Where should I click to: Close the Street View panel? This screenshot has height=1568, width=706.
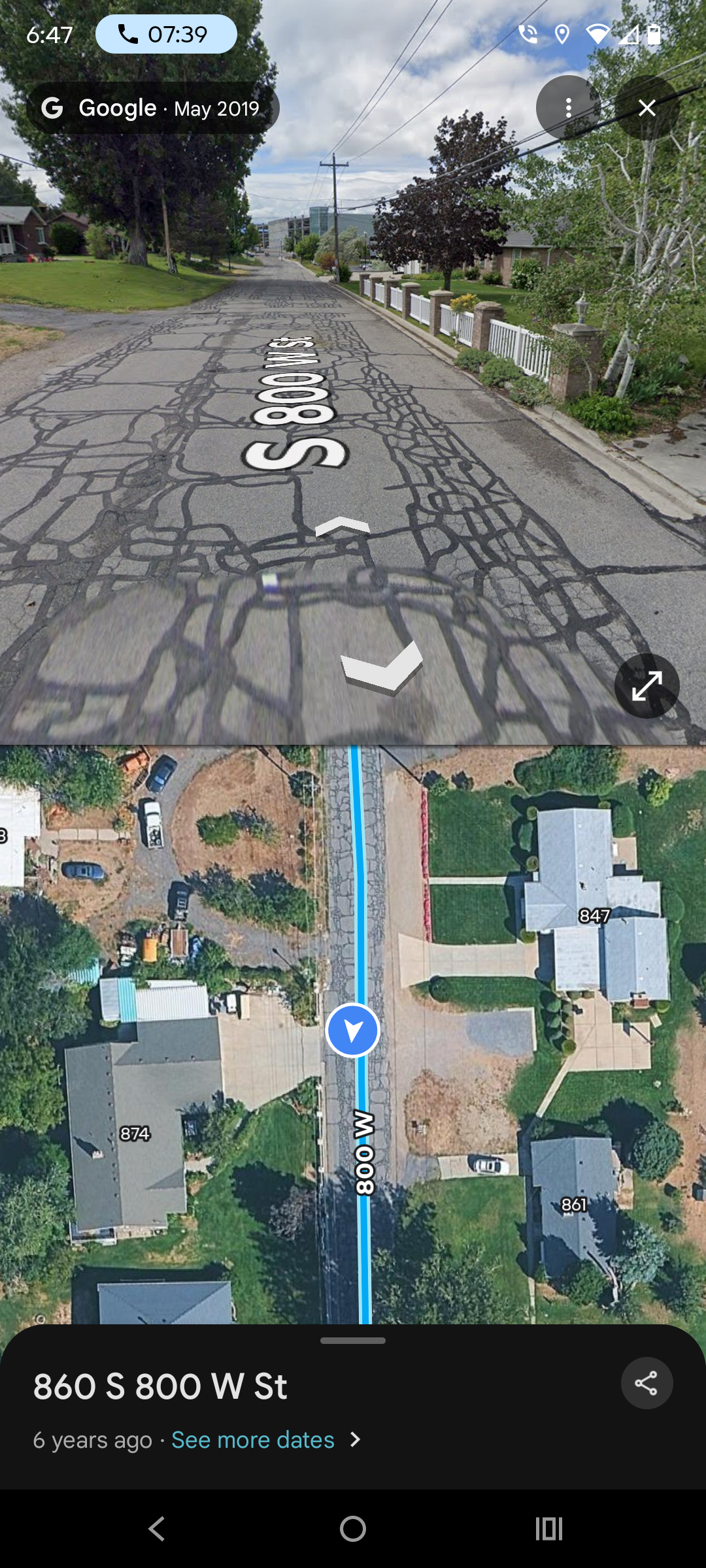tap(647, 108)
